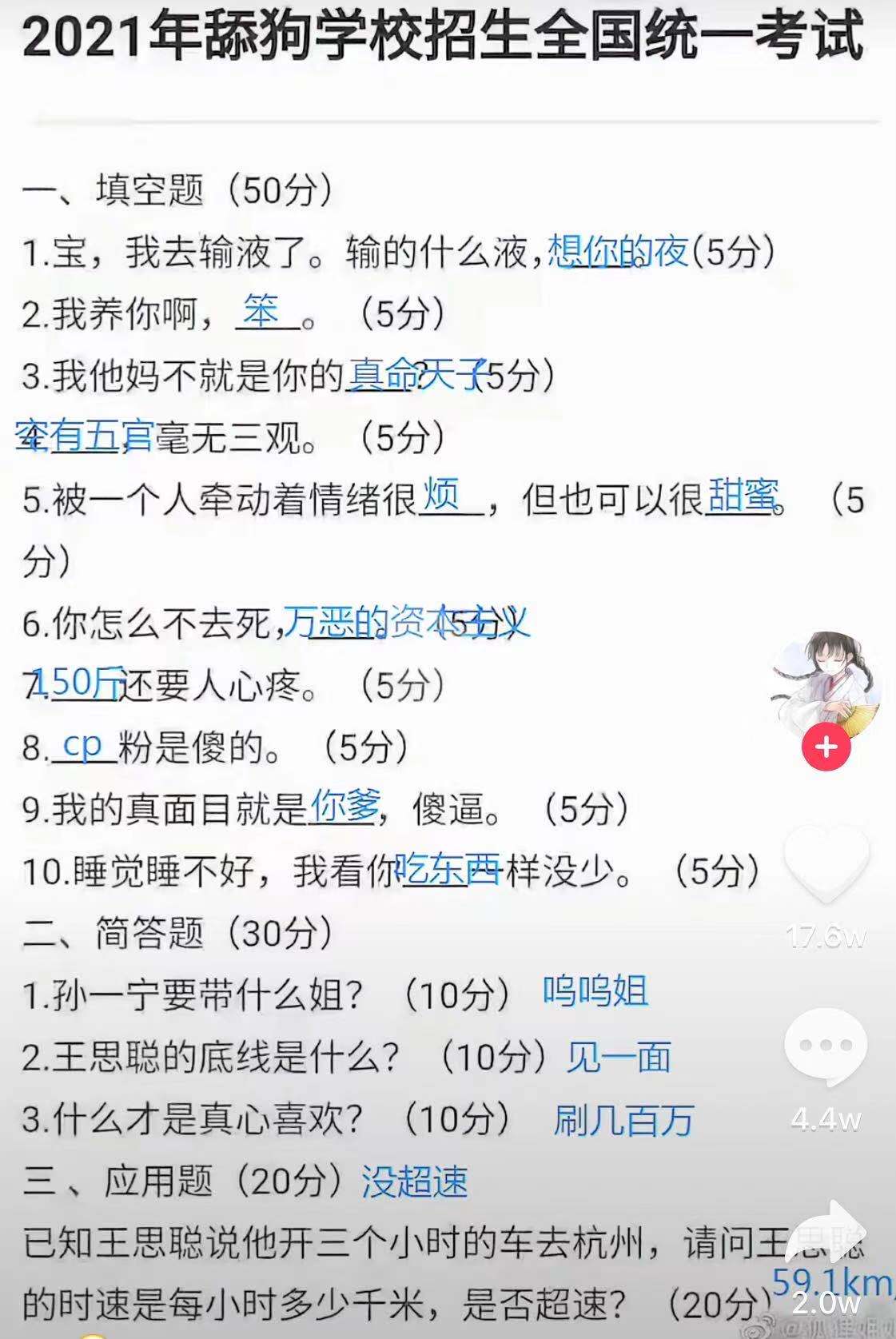Screen dimensions: 896x1339
Task: Follow the creator with the red plus button
Action: 826,747
